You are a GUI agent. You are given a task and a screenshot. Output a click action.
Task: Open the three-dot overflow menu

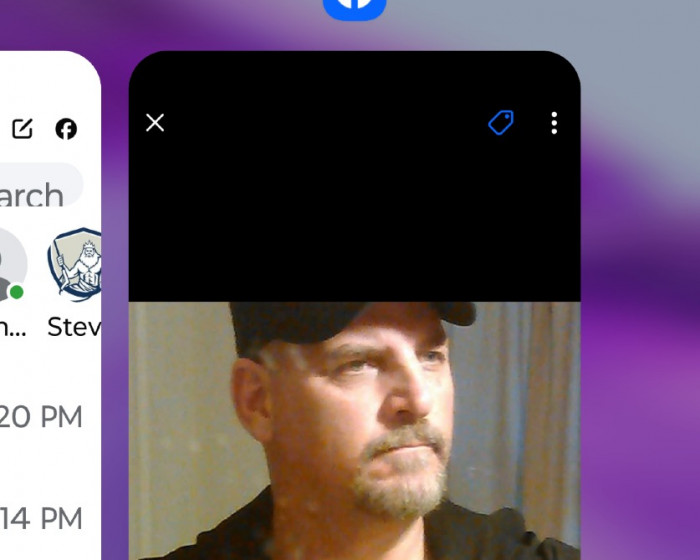[554, 123]
